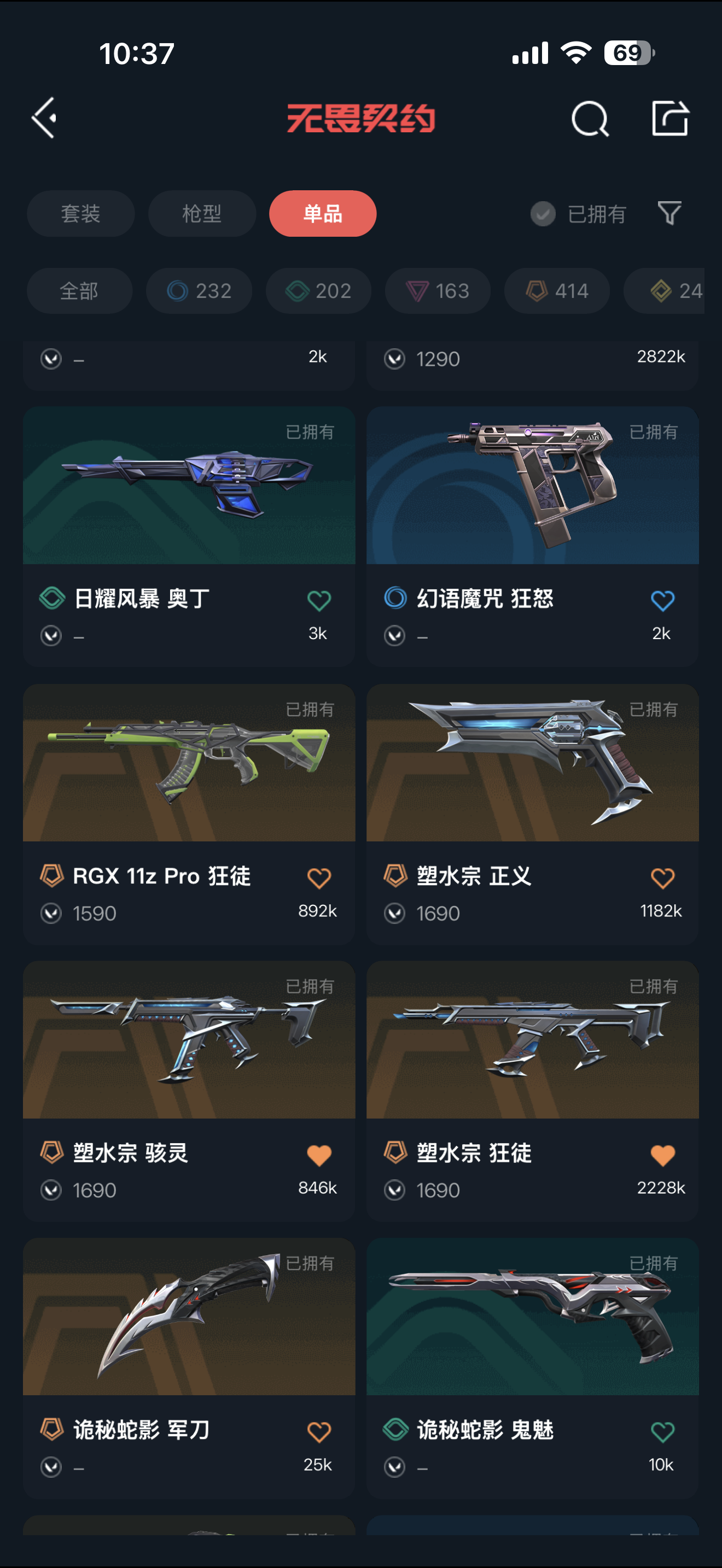
Task: Filter by the pink tier chip 163
Action: tap(438, 291)
